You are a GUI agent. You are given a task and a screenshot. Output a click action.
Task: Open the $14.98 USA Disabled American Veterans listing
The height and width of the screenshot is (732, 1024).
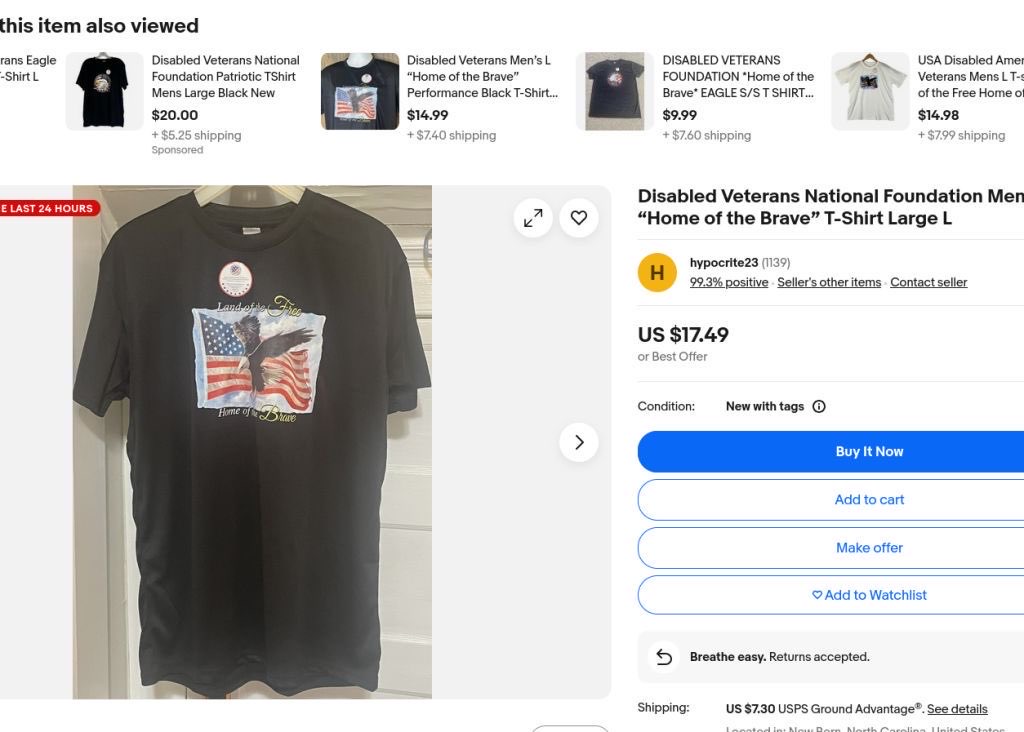pos(970,76)
